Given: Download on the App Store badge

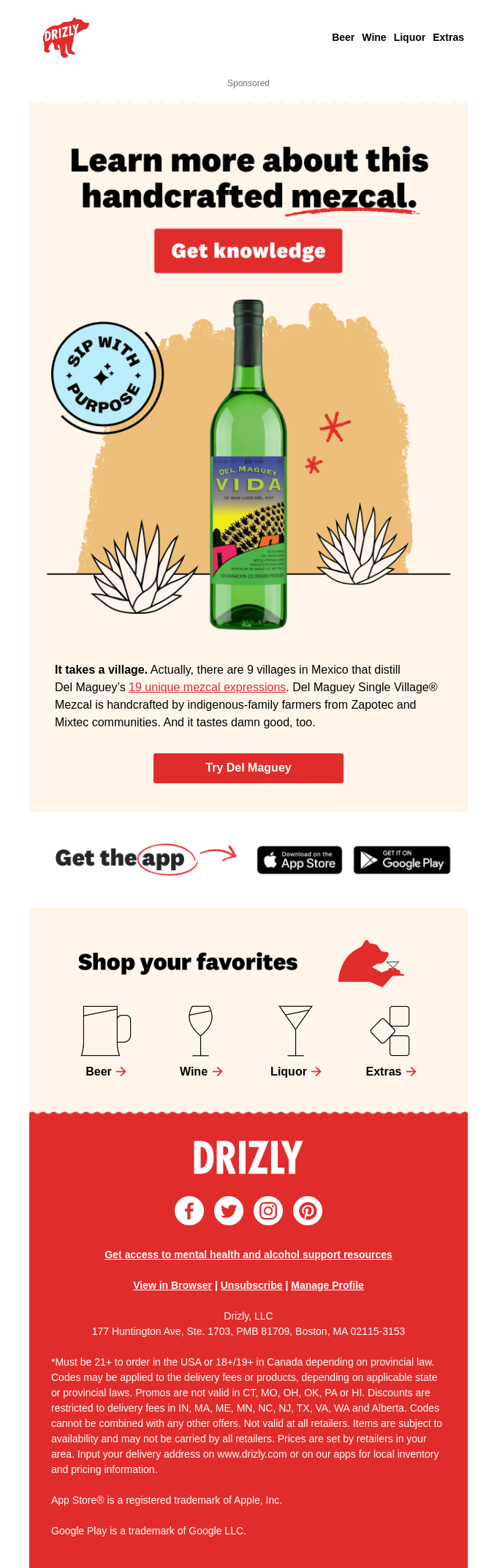Looking at the screenshot, I should point(300,860).
